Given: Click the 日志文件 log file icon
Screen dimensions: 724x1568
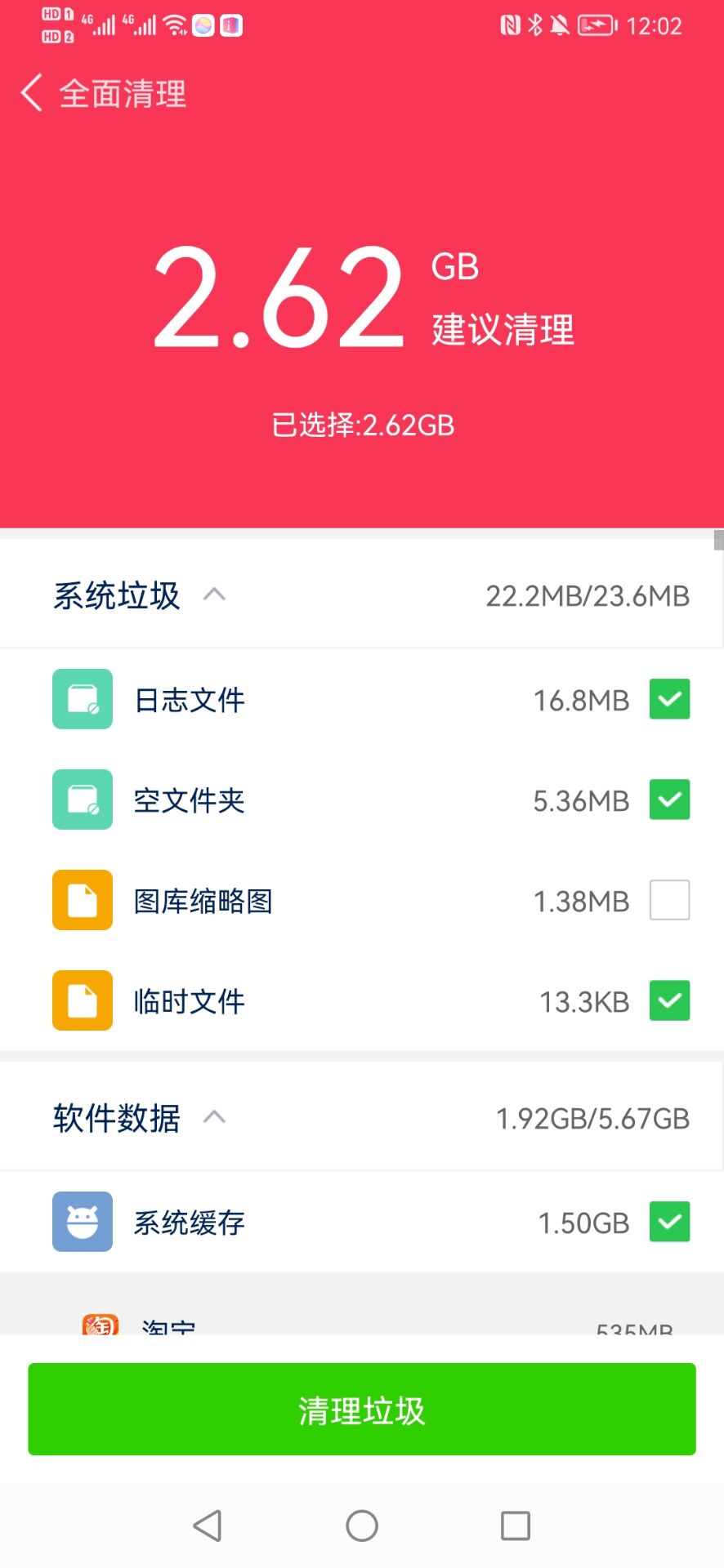Looking at the screenshot, I should [82, 698].
